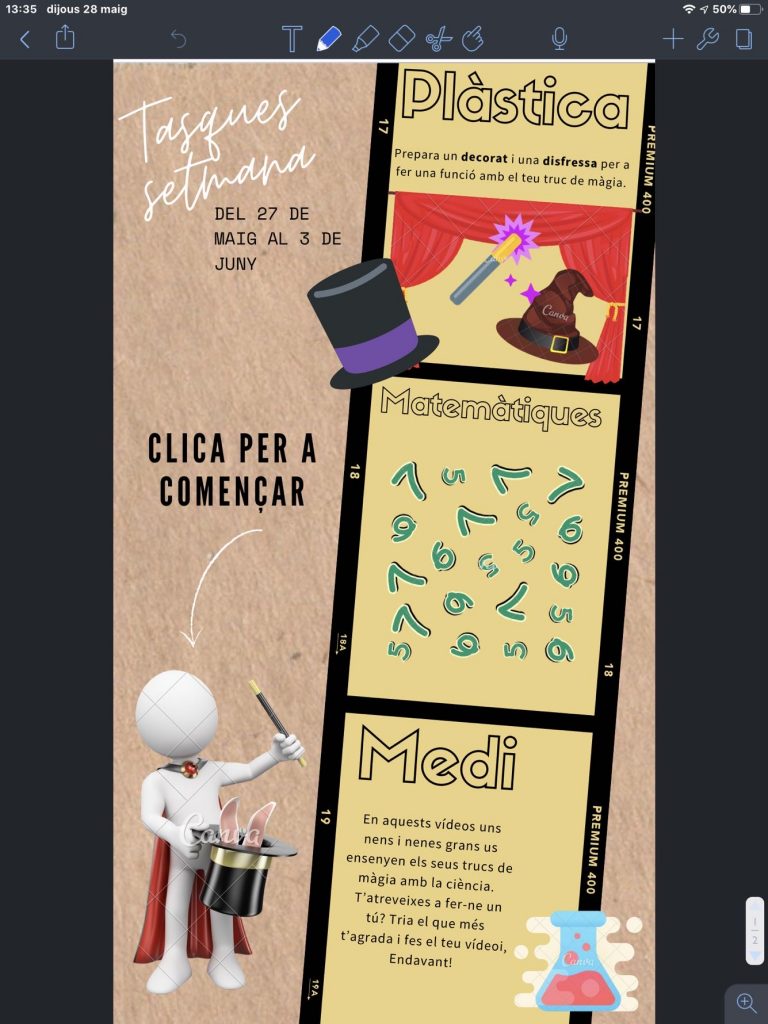The image size is (768, 1024).
Task: Select the text tool
Action: pyautogui.click(x=291, y=39)
